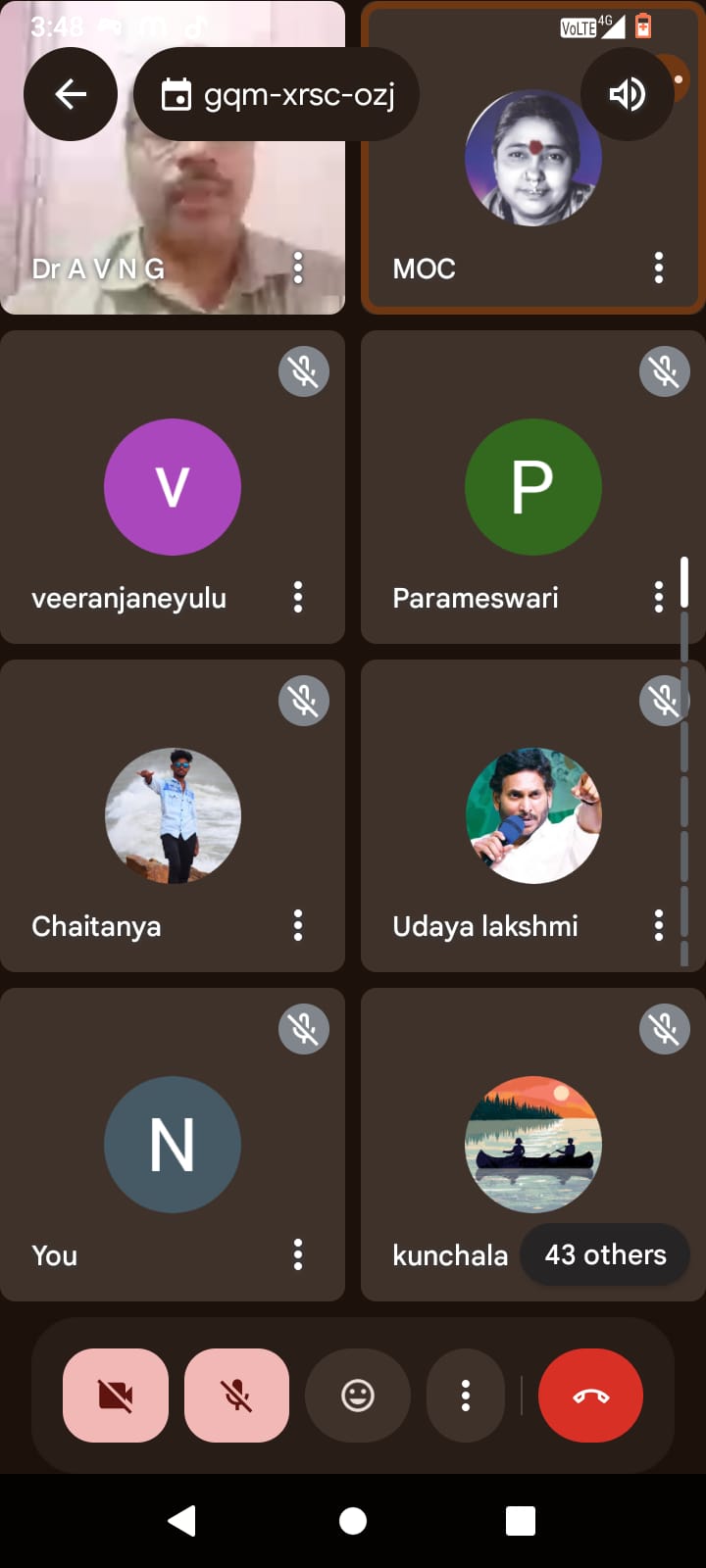Send an emoji reaction

click(358, 1396)
